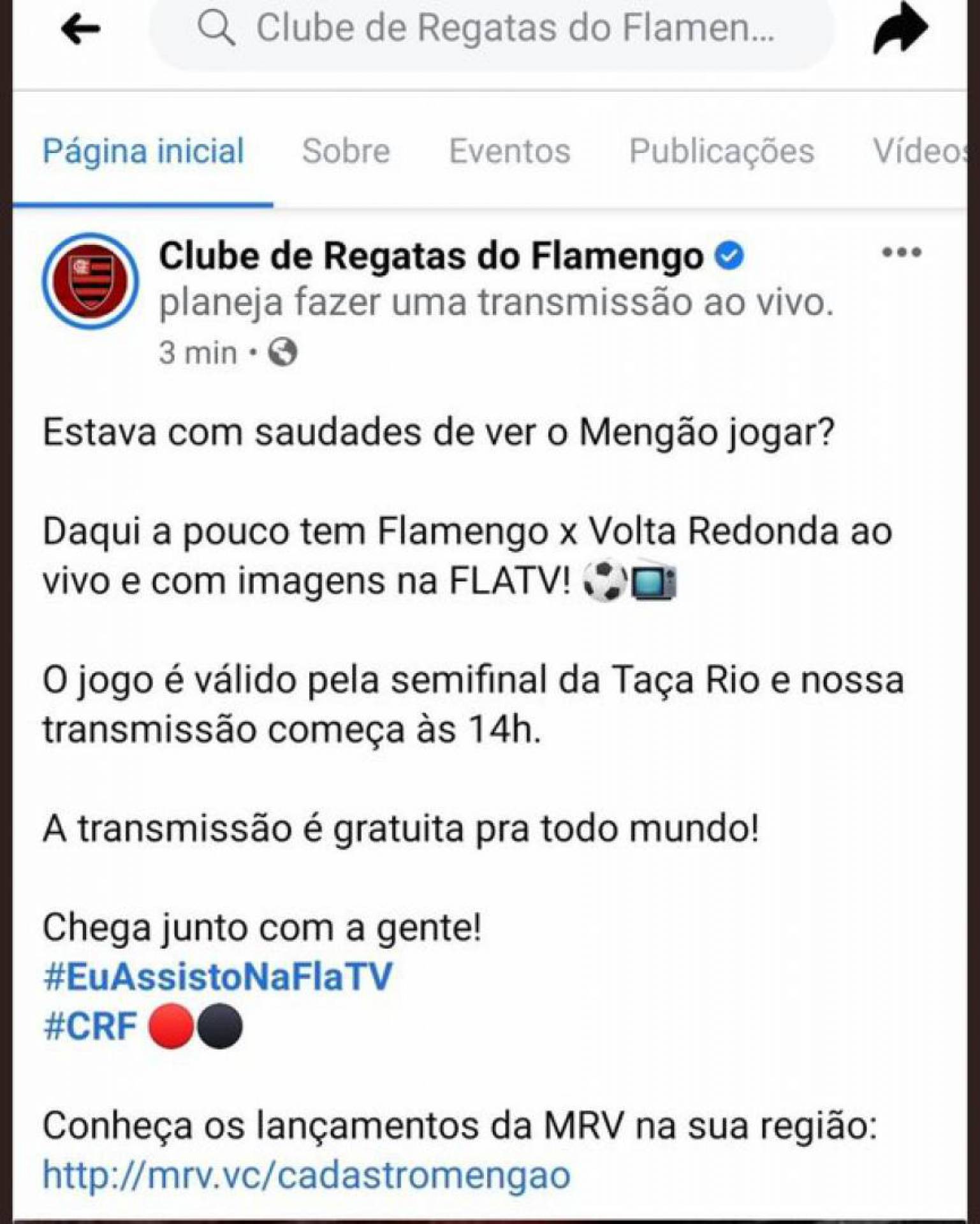Image resolution: width=980 pixels, height=1224 pixels.
Task: Open the #EuAssistoNaFlaTV hashtag
Action: 217,977
